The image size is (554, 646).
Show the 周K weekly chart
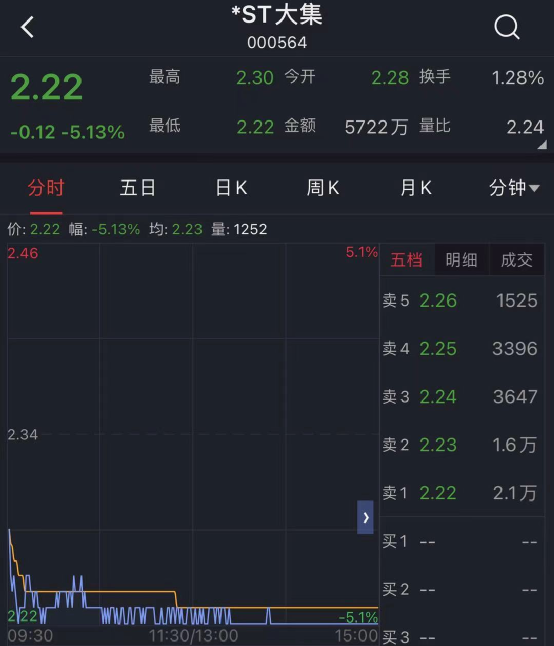pos(323,188)
